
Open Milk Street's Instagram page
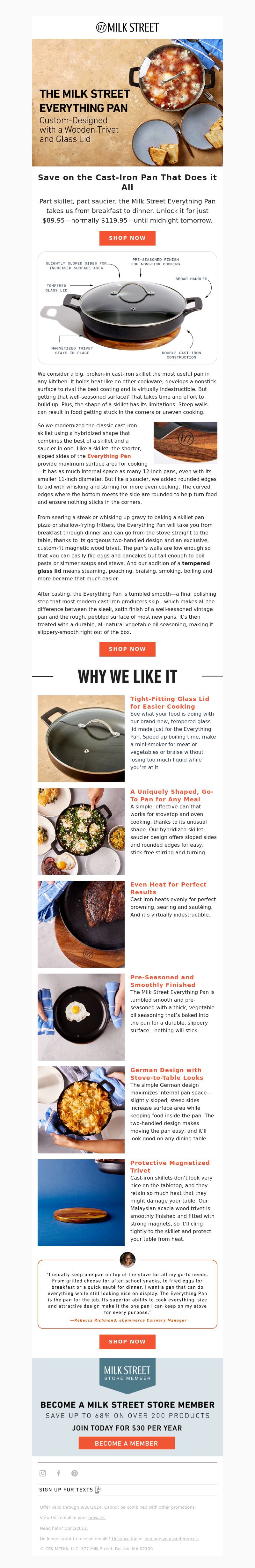pos(43,1473)
